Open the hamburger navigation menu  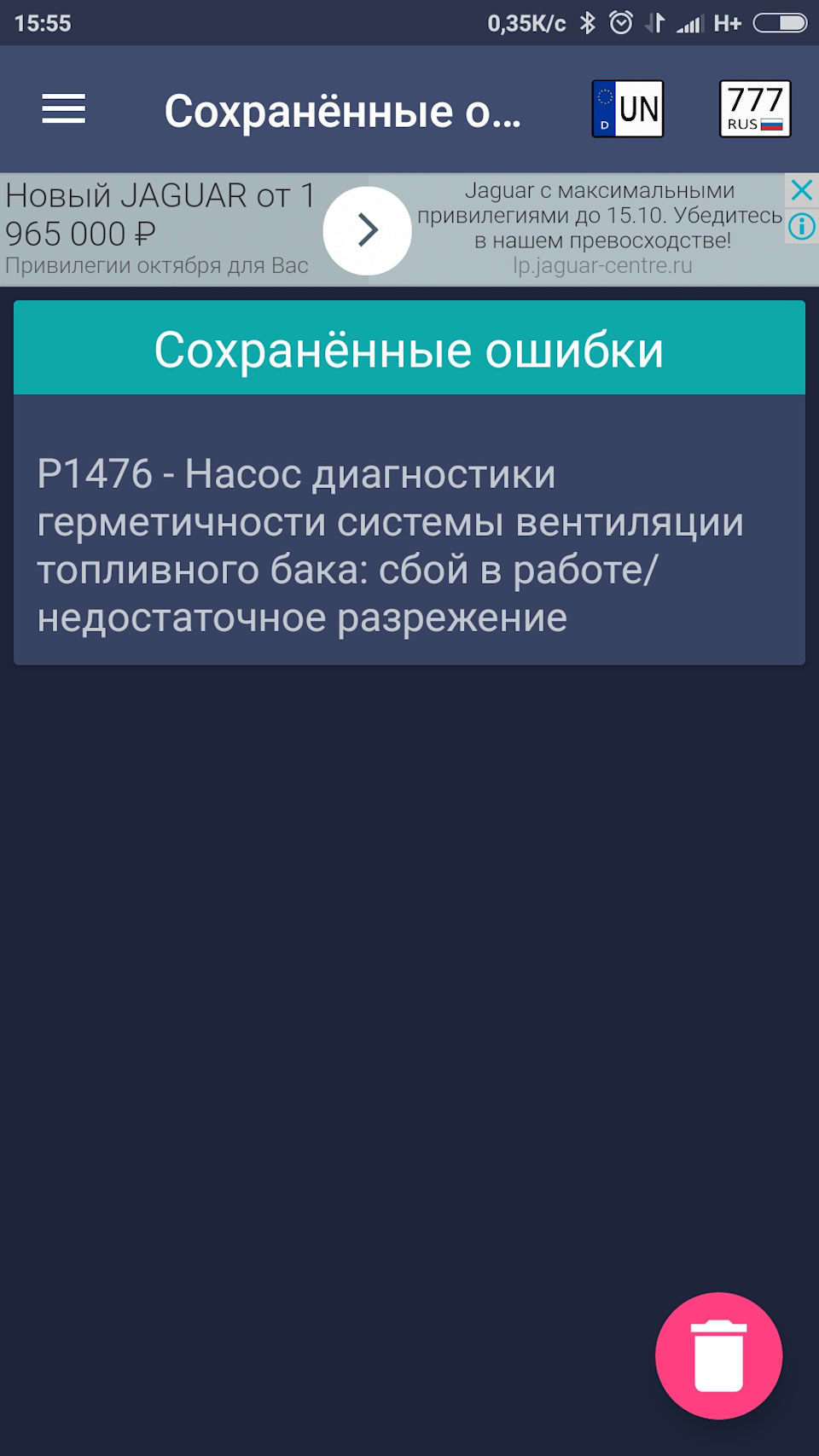click(64, 109)
